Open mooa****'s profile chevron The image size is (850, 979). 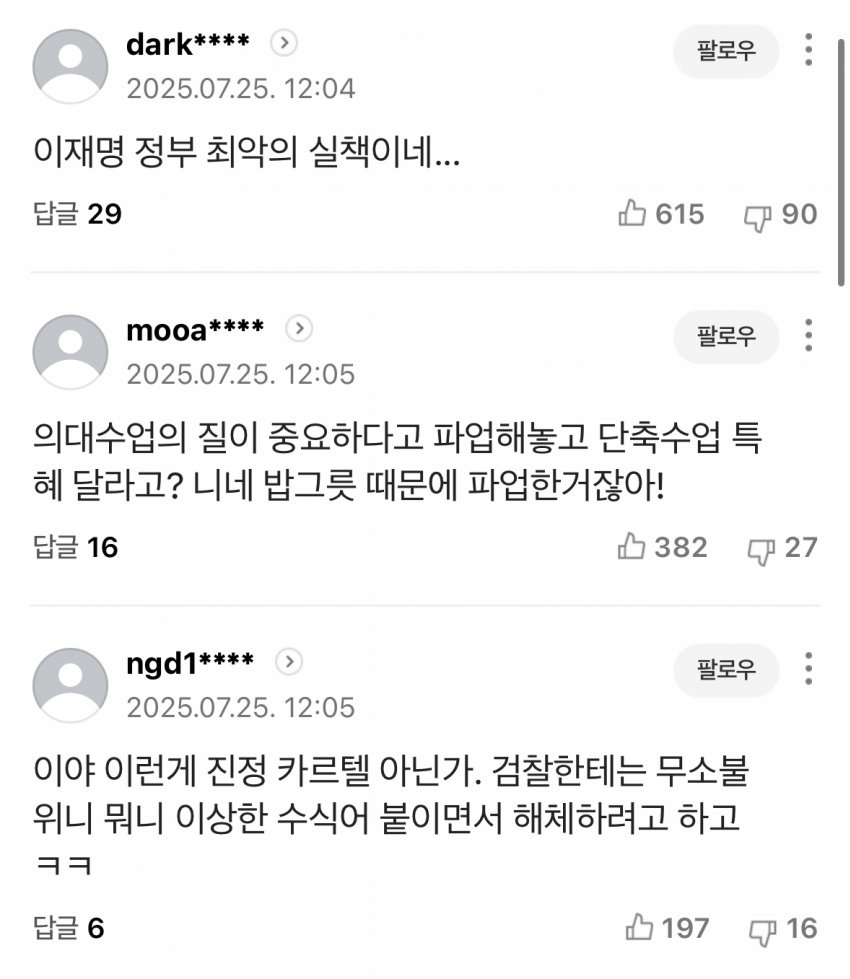tap(299, 329)
